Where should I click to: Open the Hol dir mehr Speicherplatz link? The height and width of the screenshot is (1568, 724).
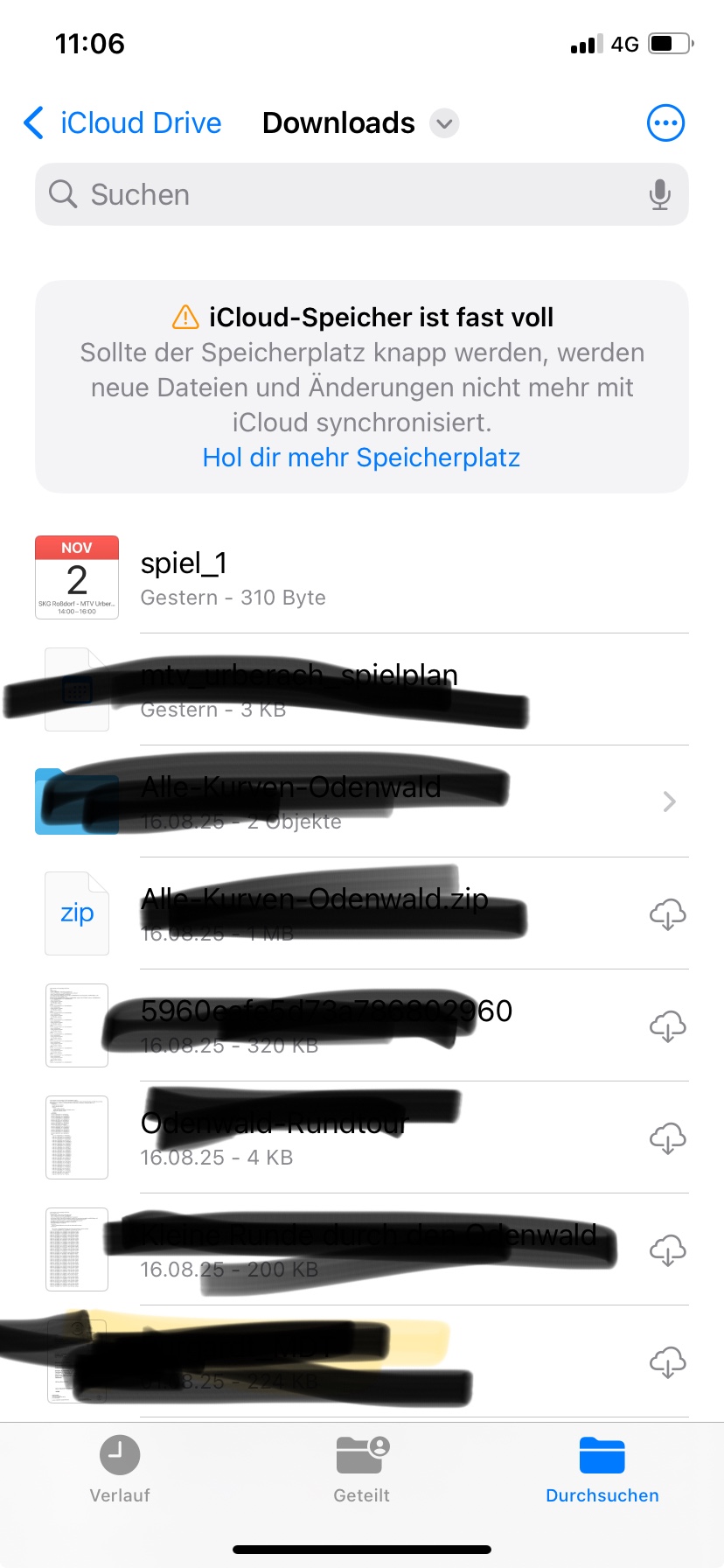[361, 458]
